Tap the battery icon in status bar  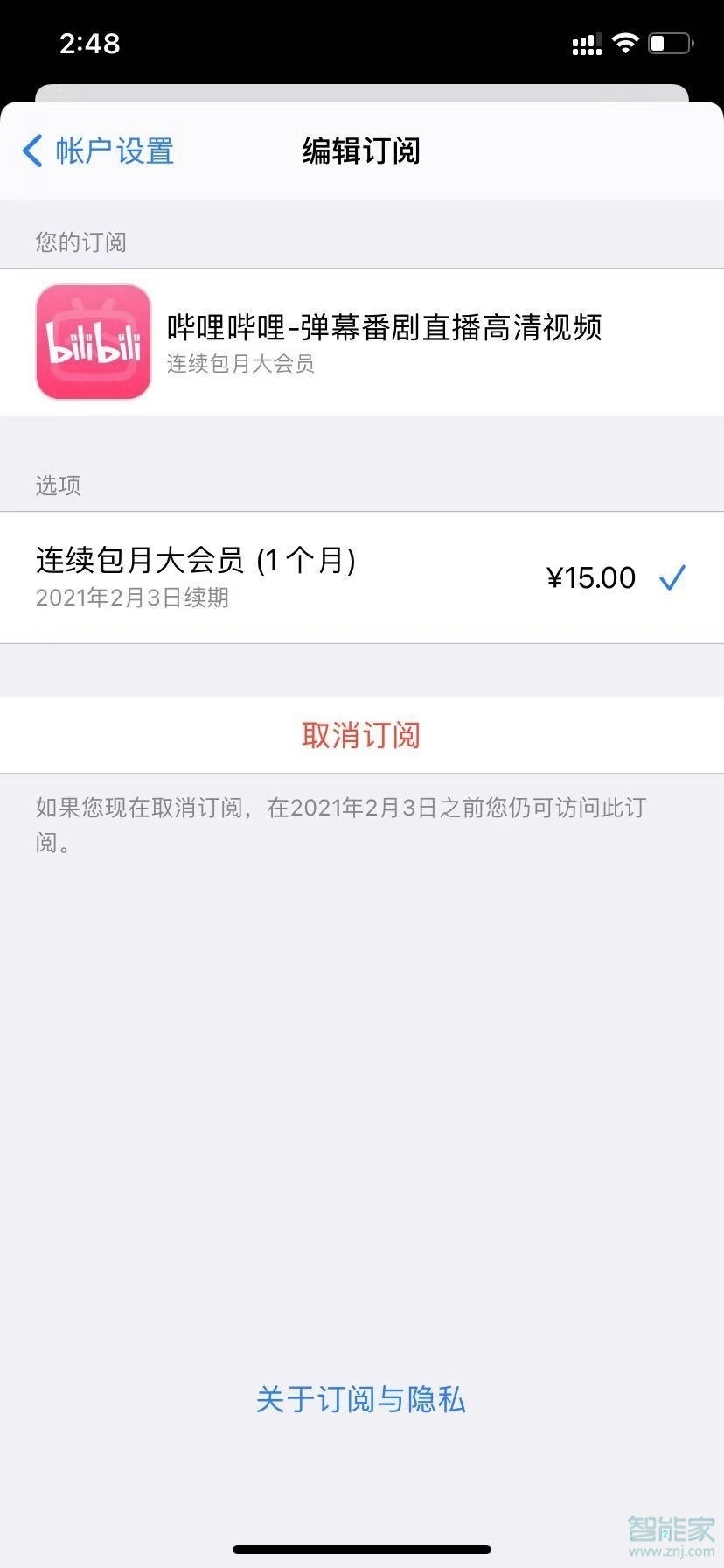667,42
